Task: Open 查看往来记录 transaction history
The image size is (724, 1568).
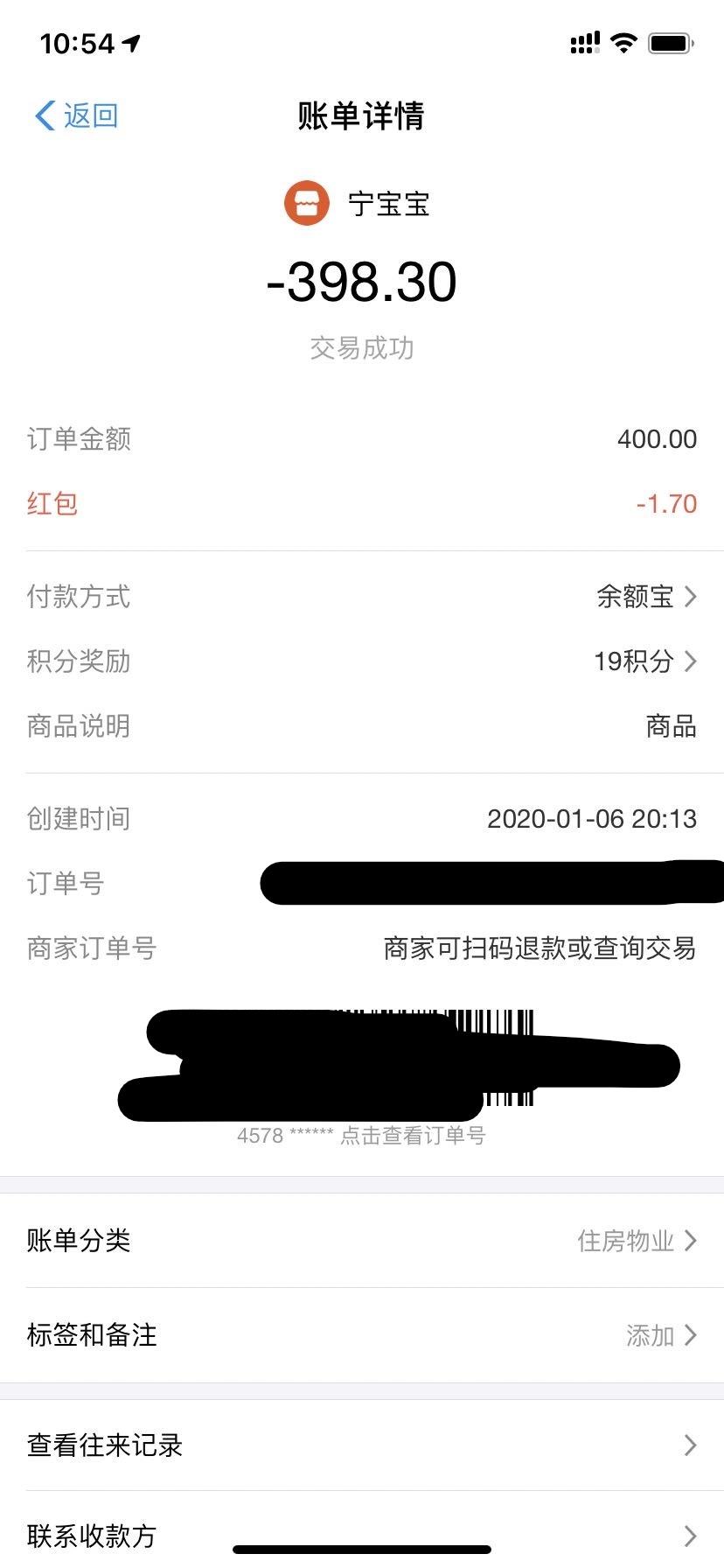Action: [x=362, y=1445]
